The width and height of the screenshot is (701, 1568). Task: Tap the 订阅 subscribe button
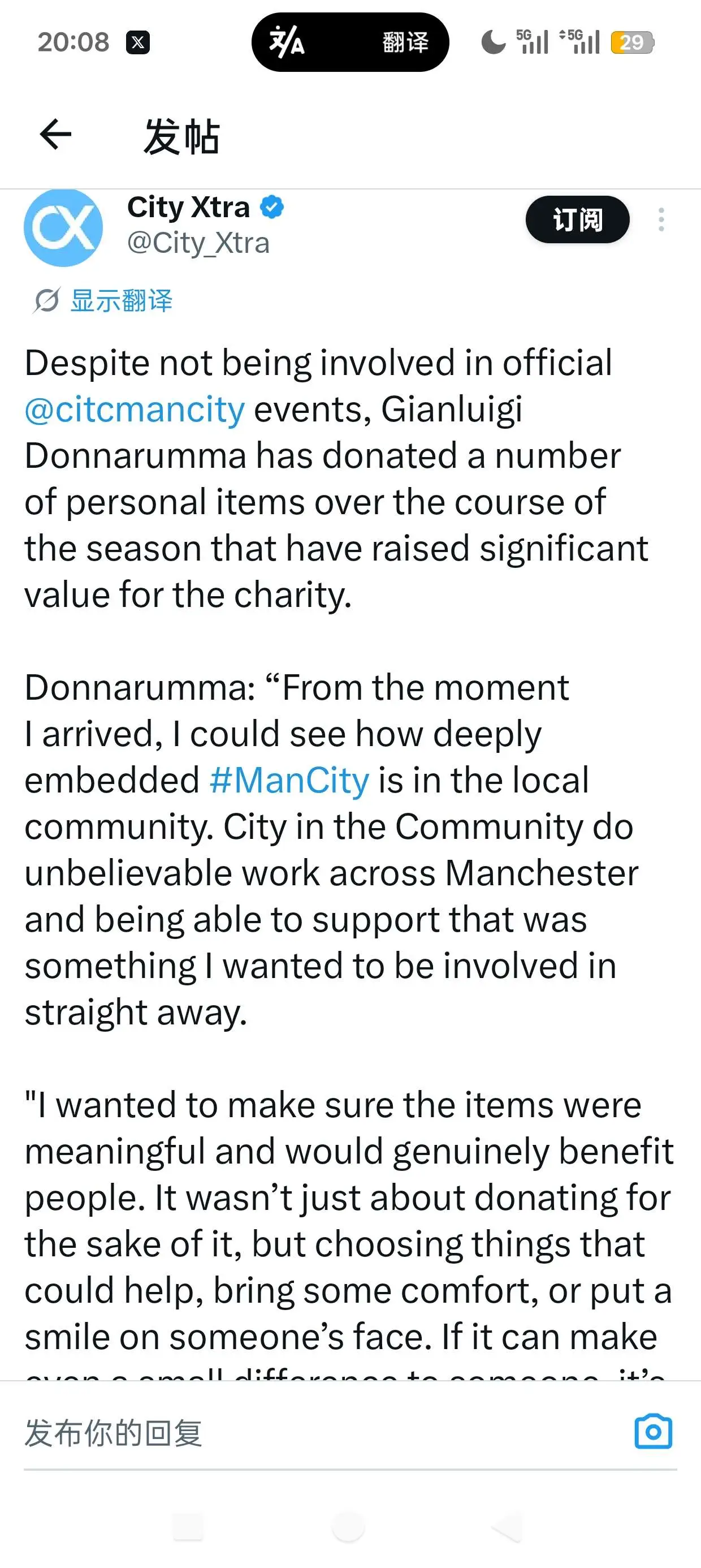point(577,219)
